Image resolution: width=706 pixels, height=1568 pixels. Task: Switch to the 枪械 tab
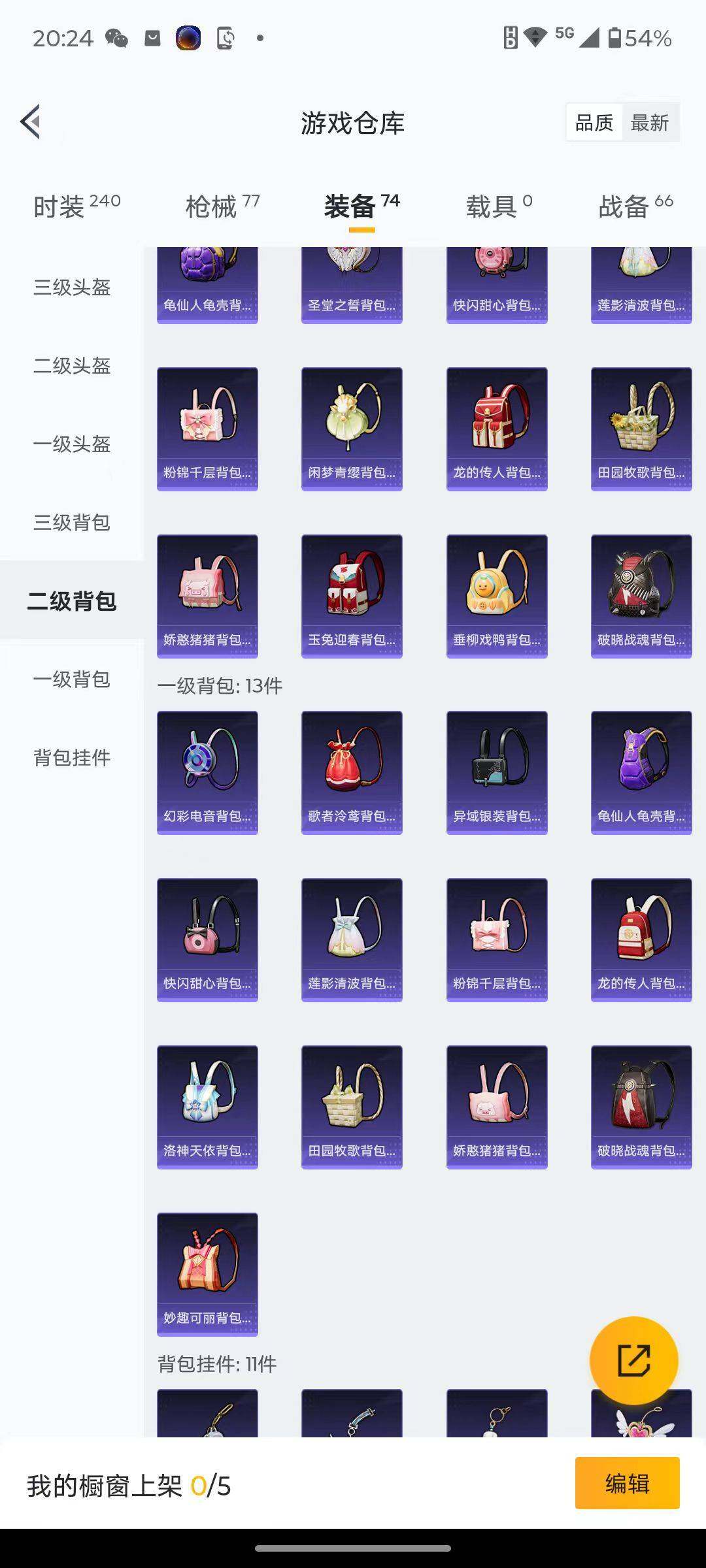pyautogui.click(x=222, y=206)
